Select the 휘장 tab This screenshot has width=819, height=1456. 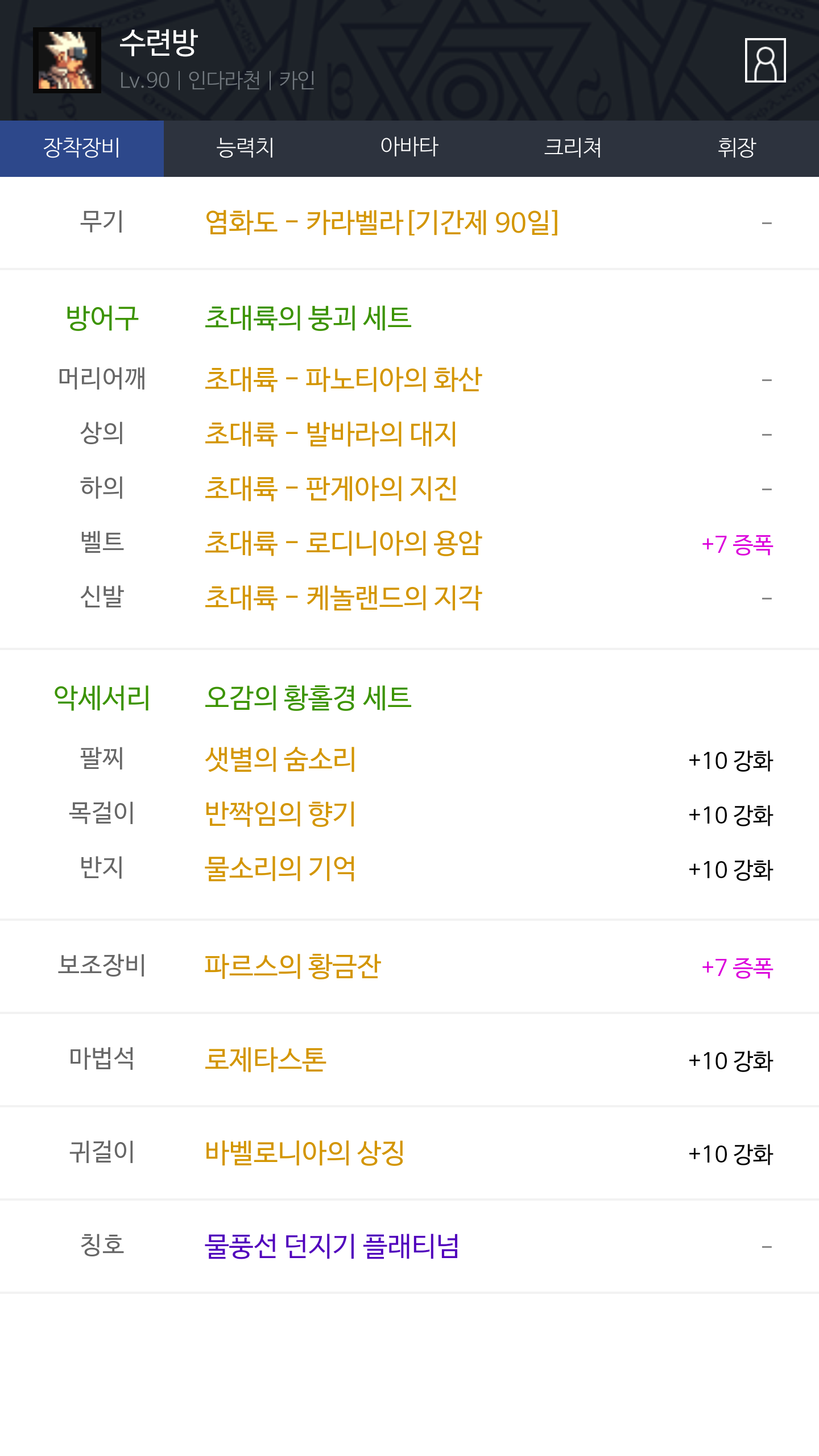click(x=737, y=148)
